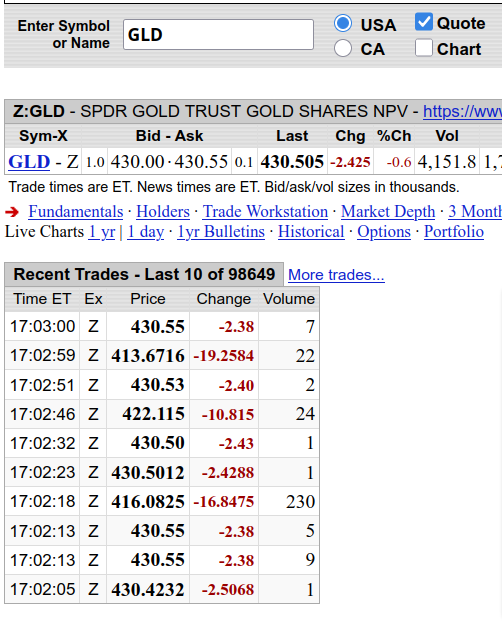Show the 1 day live chart
Viewport: 502px width, 622px height.
coord(145,232)
